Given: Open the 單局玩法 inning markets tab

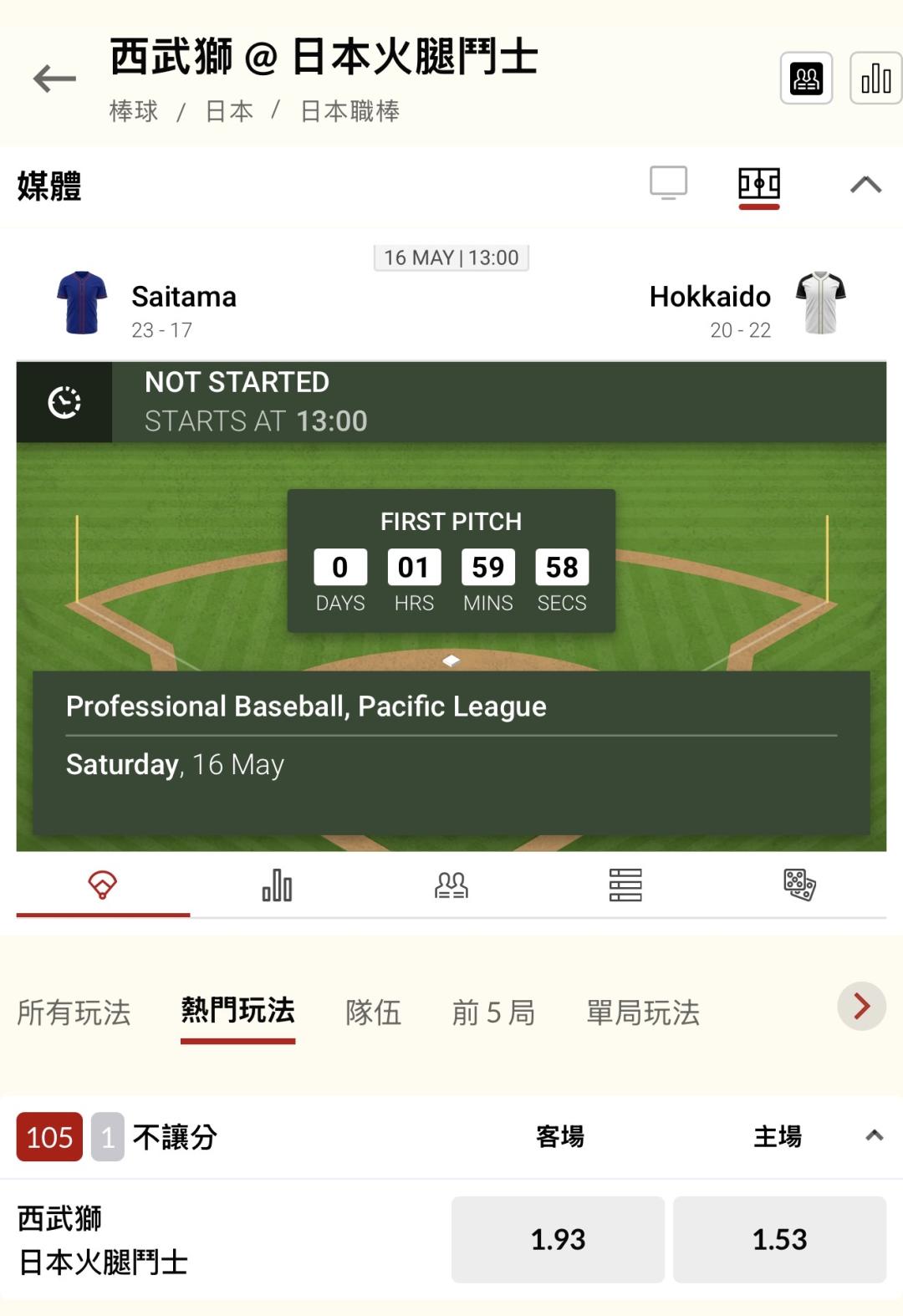Looking at the screenshot, I should [643, 1013].
